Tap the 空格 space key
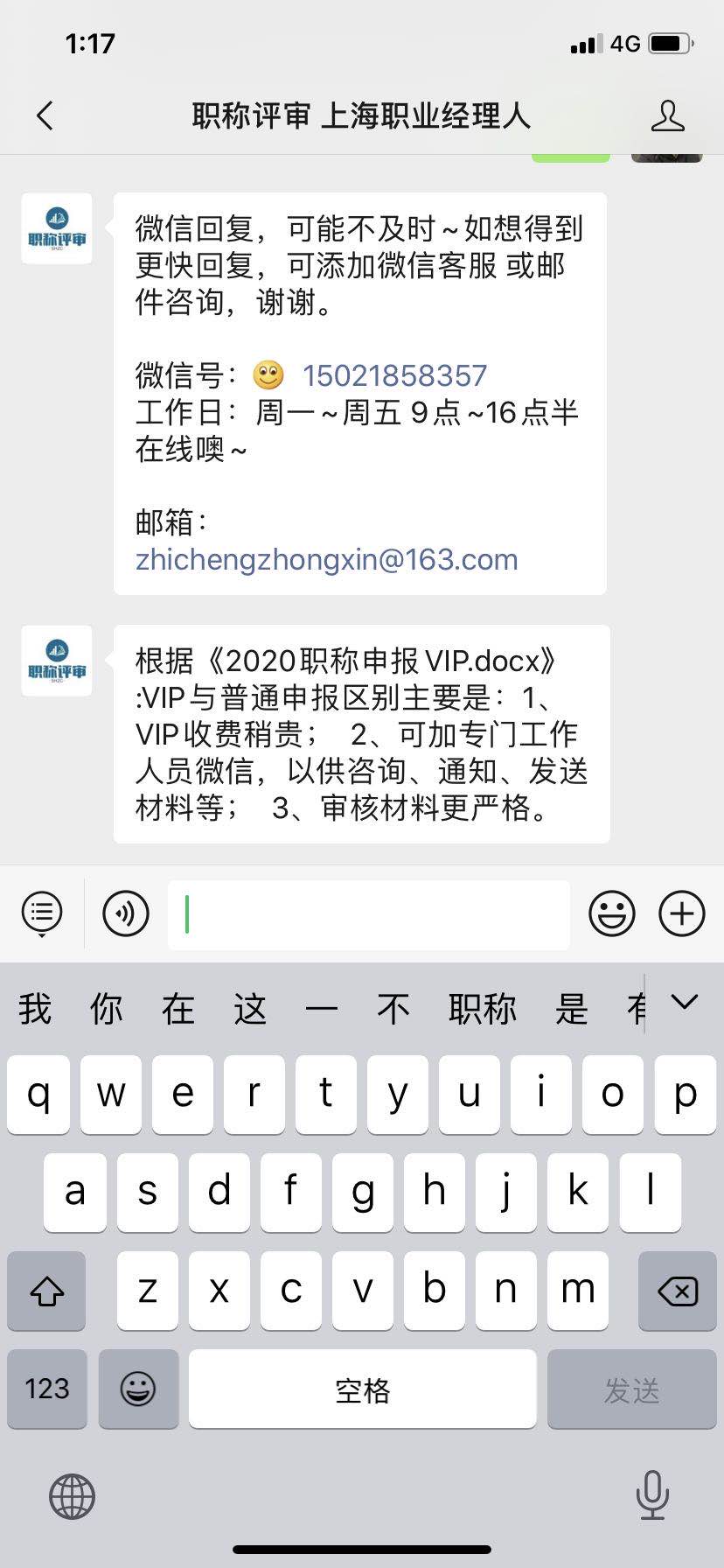Screen dimensions: 724x1568 click(x=362, y=1389)
